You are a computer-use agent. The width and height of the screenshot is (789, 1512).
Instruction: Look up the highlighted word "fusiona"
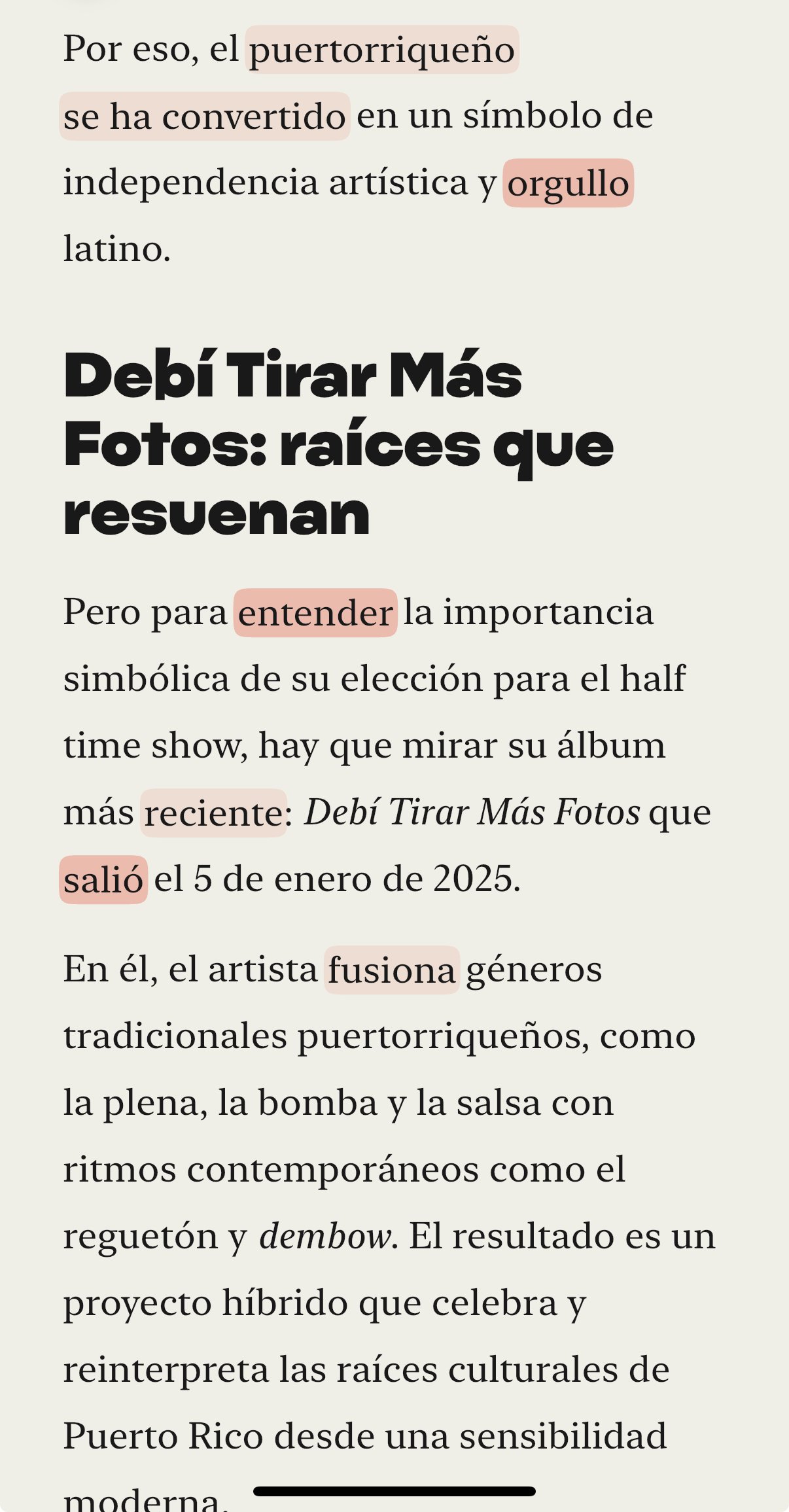pyautogui.click(x=391, y=970)
